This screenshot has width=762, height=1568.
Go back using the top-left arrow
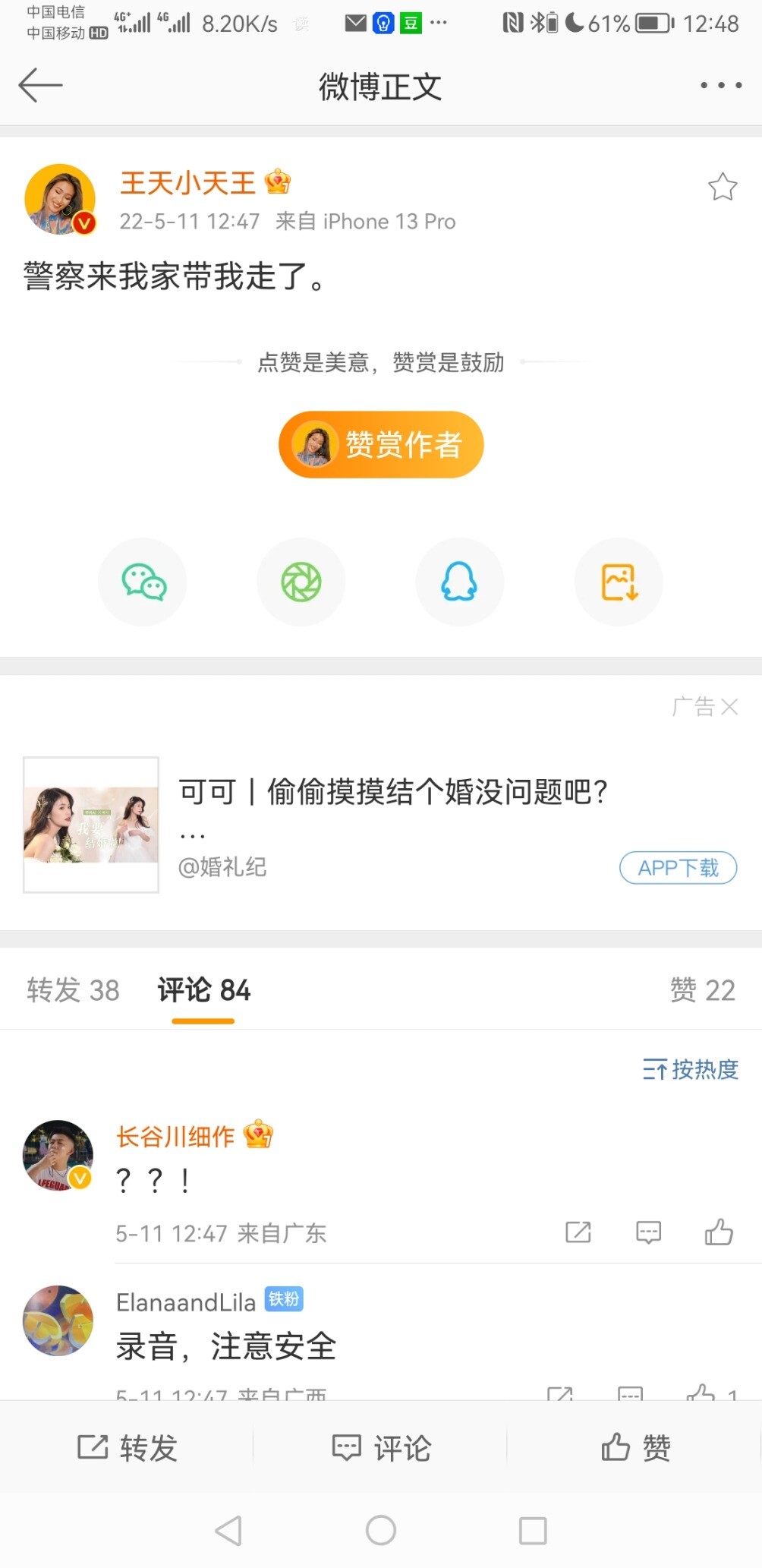pos(40,85)
